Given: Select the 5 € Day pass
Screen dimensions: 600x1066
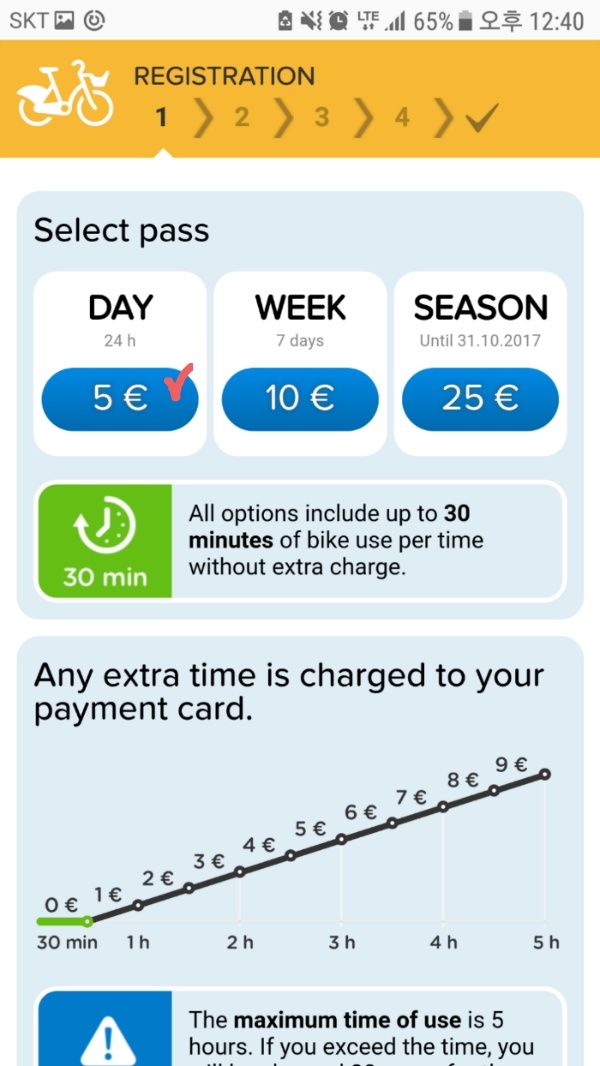Looking at the screenshot, I should [x=120, y=399].
